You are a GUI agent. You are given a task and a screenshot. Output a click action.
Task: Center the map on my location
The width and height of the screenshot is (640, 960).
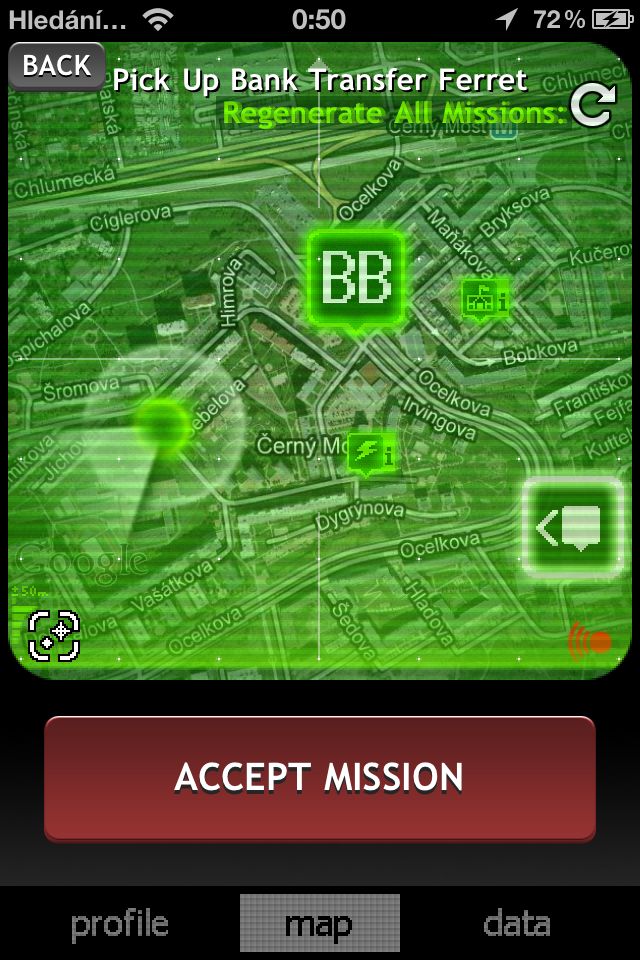pos(54,634)
